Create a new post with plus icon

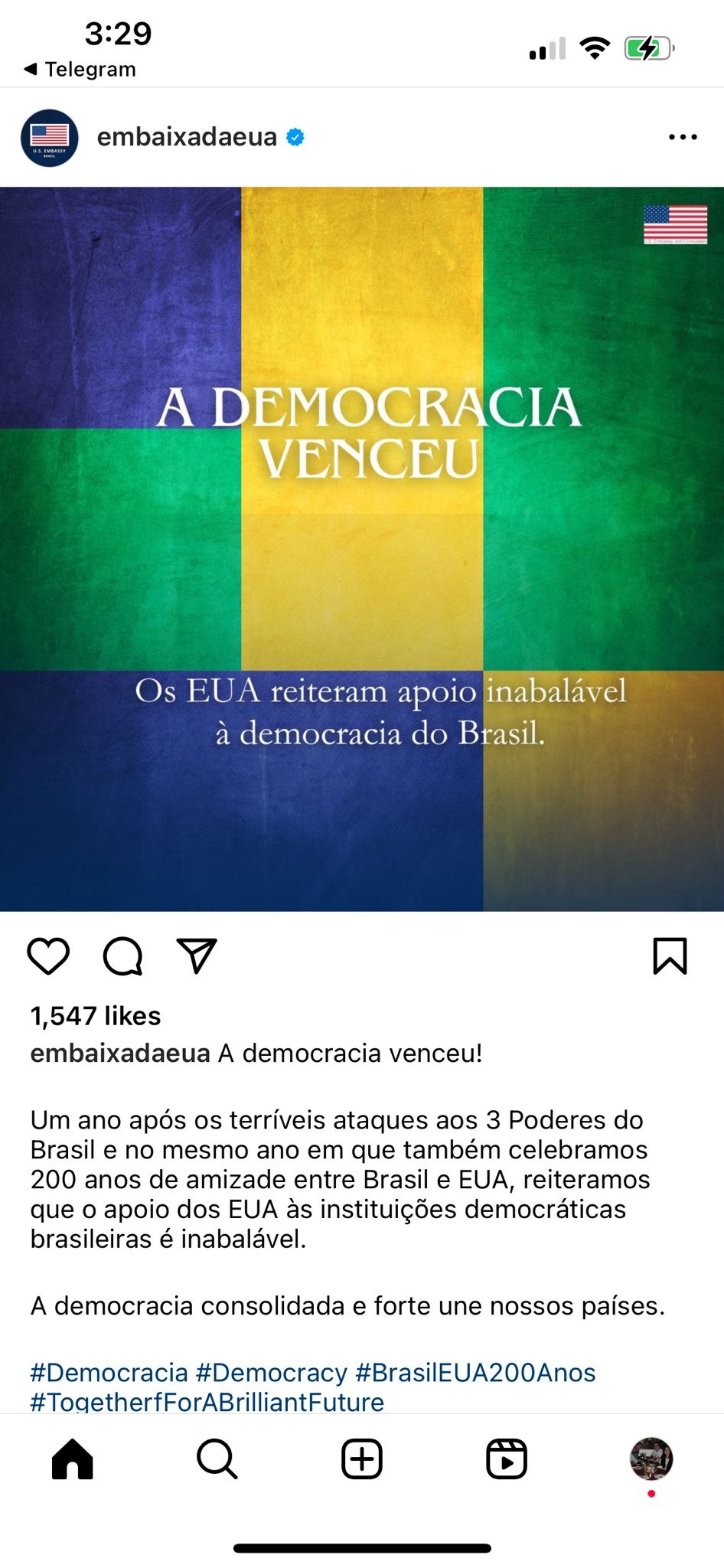(x=362, y=1459)
